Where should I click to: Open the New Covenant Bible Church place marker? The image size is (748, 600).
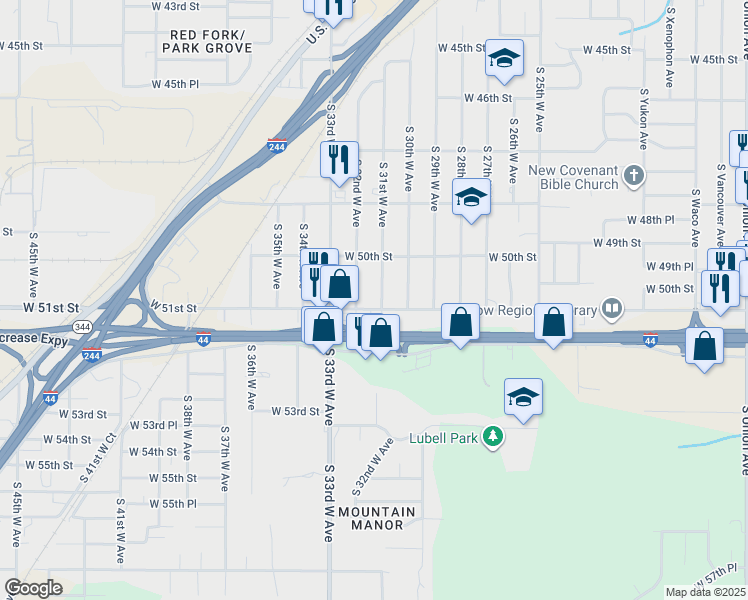tap(632, 177)
